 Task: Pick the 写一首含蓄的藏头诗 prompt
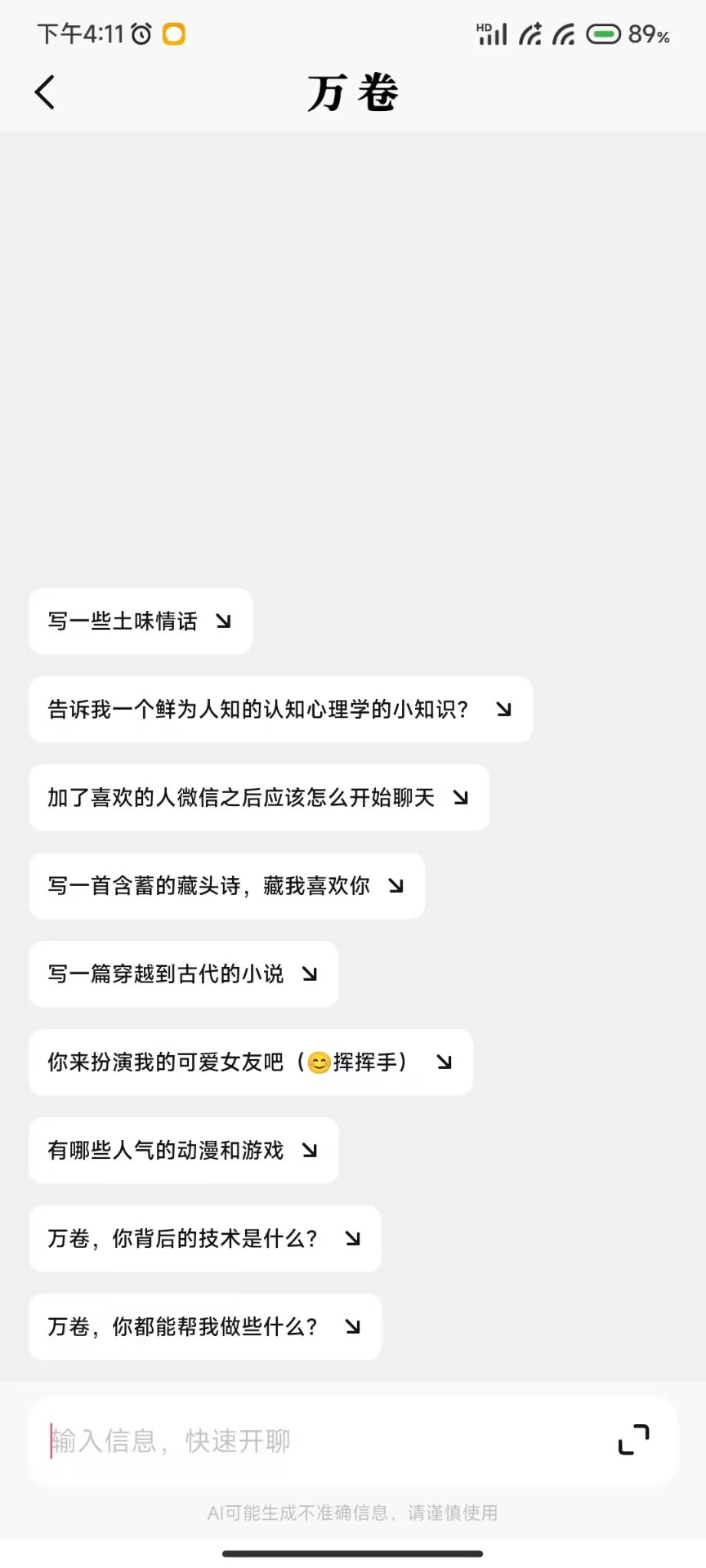(x=226, y=886)
